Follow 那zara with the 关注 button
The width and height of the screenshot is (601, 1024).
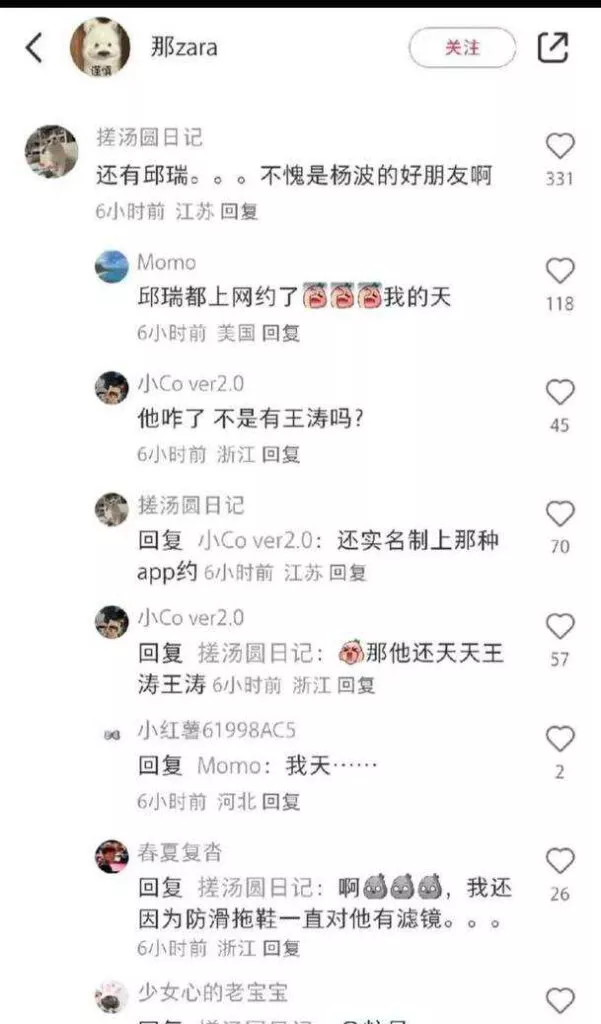[x=462, y=47]
